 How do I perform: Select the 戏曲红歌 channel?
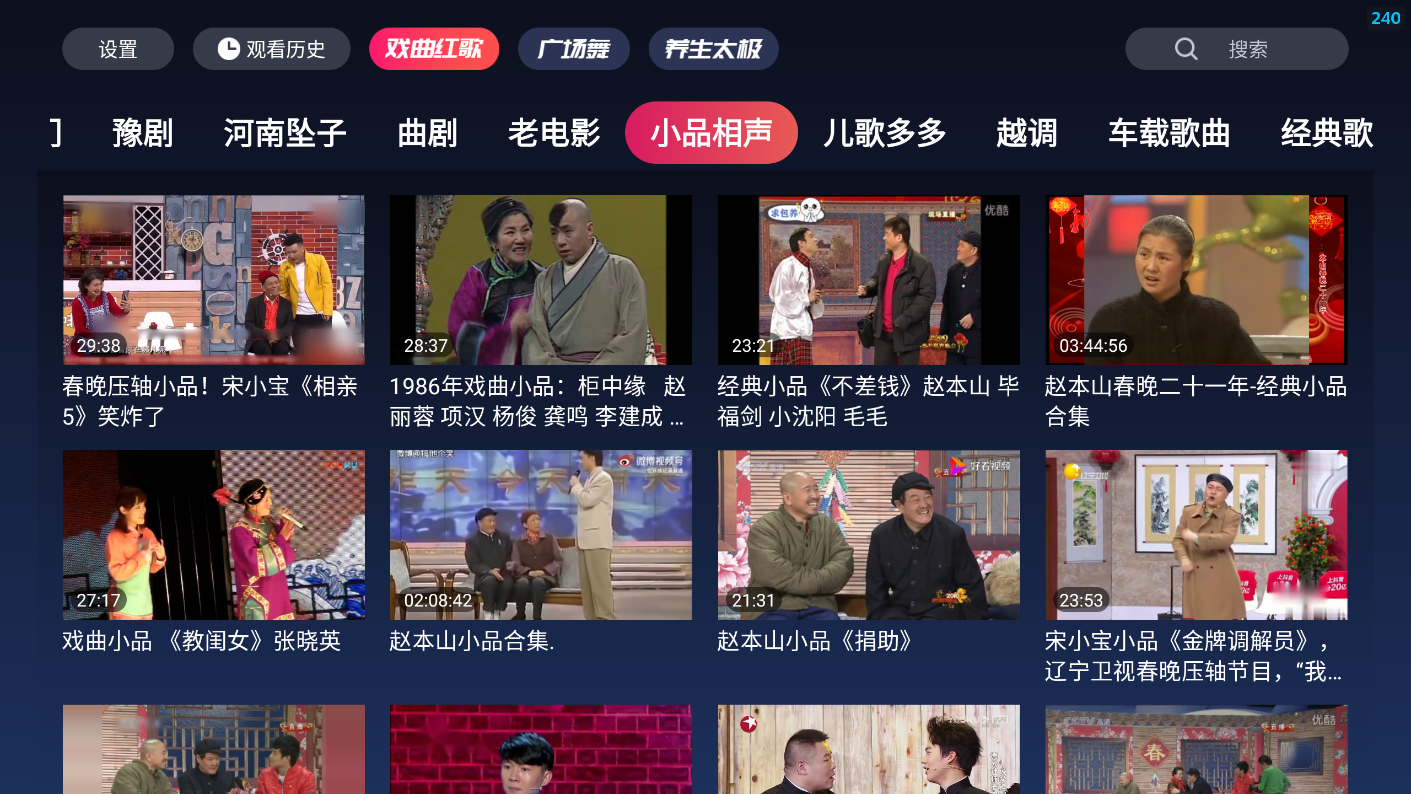[434, 49]
